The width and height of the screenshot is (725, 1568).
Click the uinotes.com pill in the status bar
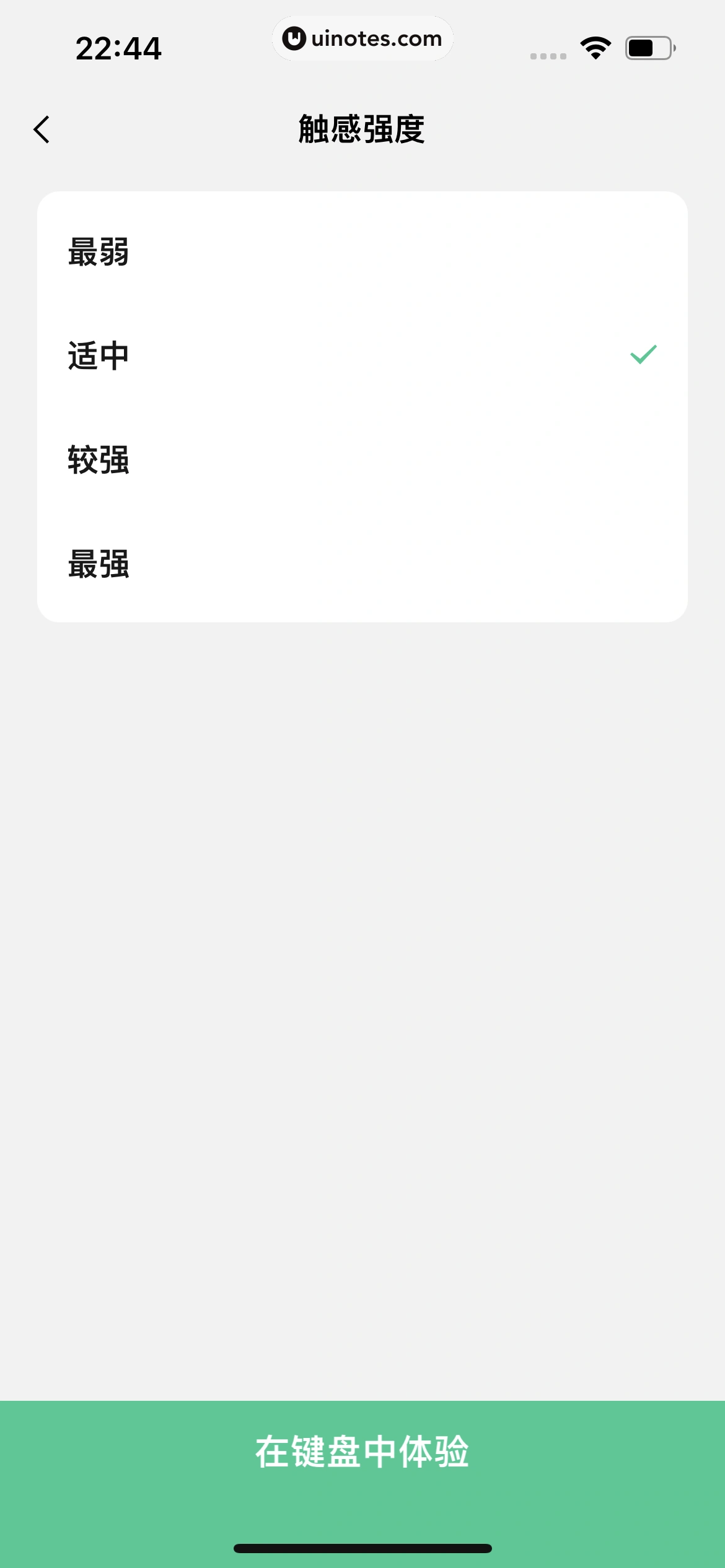pyautogui.click(x=362, y=38)
